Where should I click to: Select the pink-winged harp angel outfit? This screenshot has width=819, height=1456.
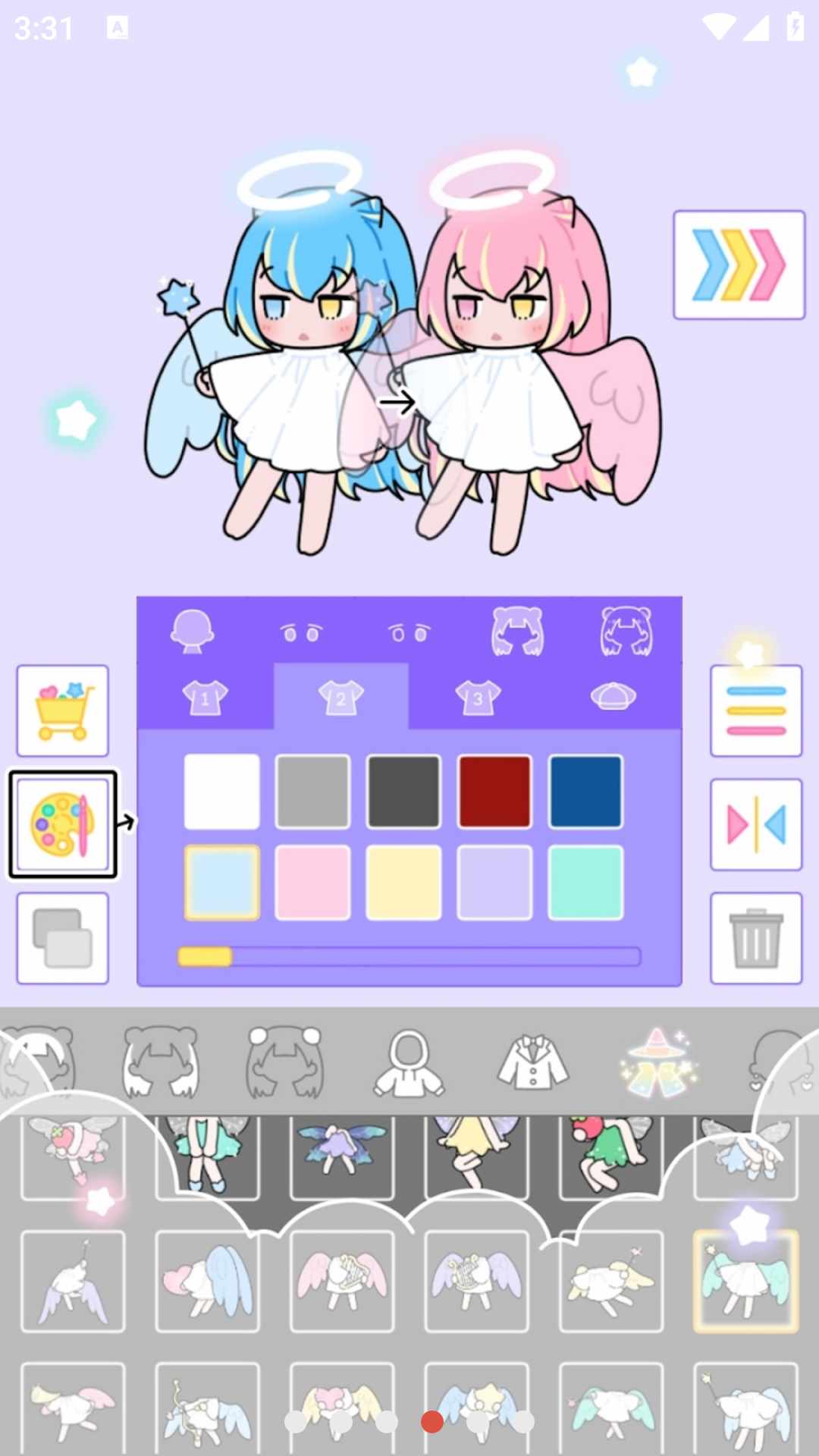coord(342,1281)
